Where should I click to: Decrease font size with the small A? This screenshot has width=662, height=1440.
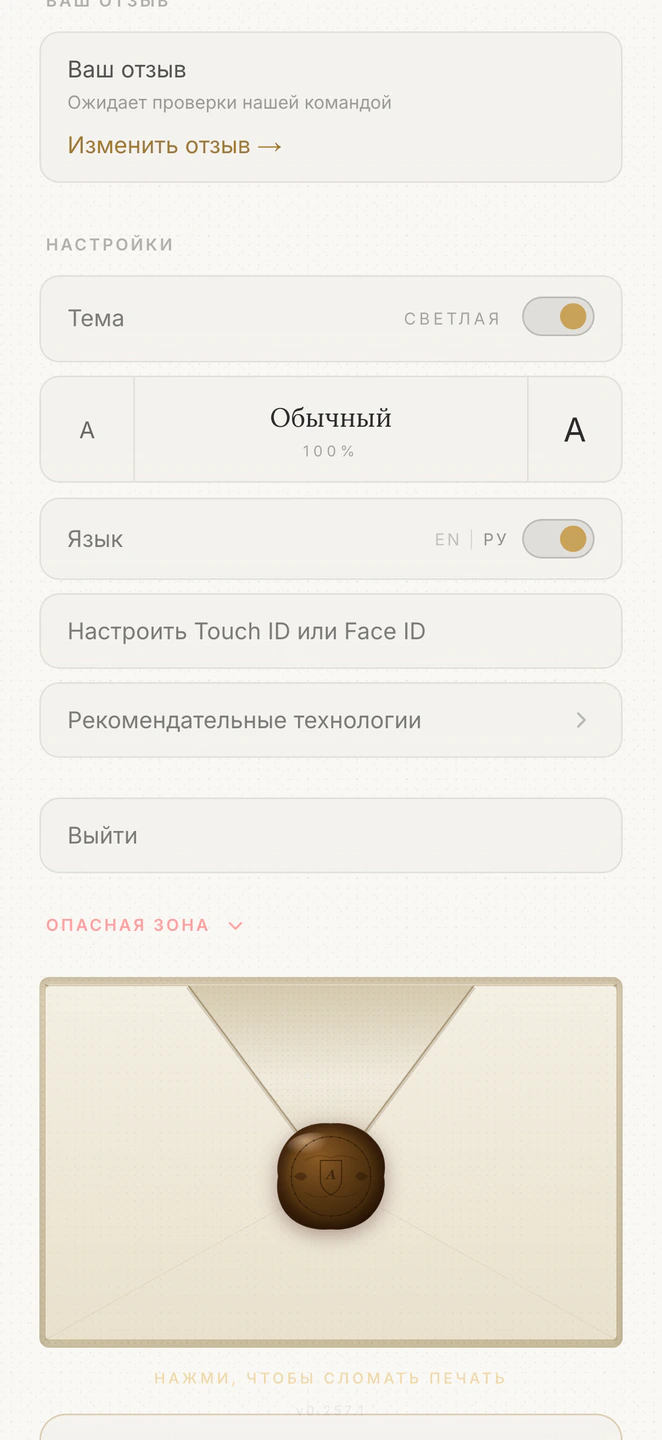87,430
